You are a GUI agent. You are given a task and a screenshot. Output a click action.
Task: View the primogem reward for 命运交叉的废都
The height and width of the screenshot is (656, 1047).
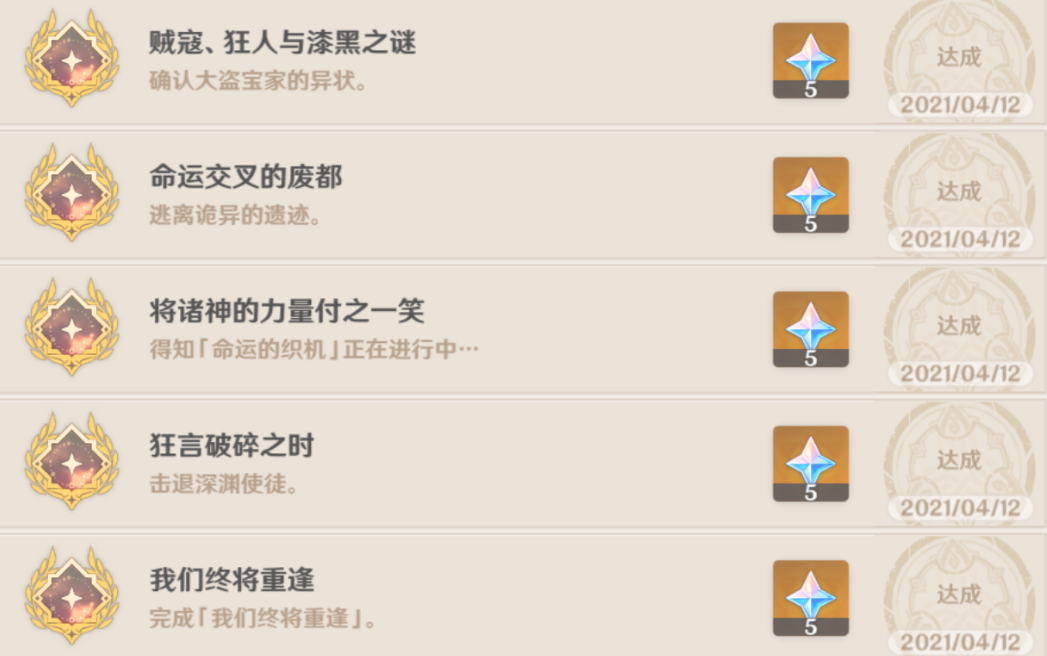click(x=810, y=194)
